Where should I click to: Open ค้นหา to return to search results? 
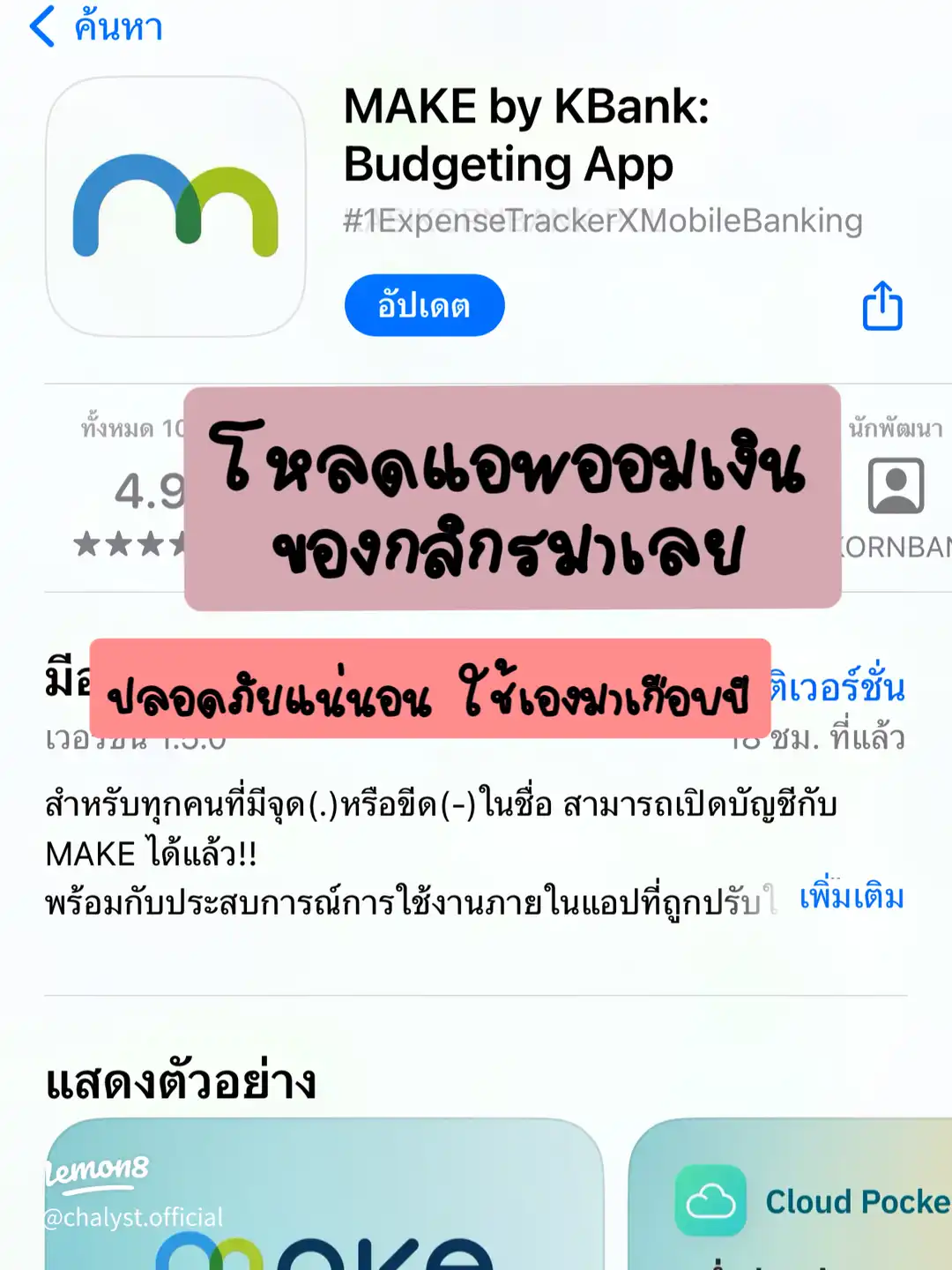pyautogui.click(x=115, y=26)
